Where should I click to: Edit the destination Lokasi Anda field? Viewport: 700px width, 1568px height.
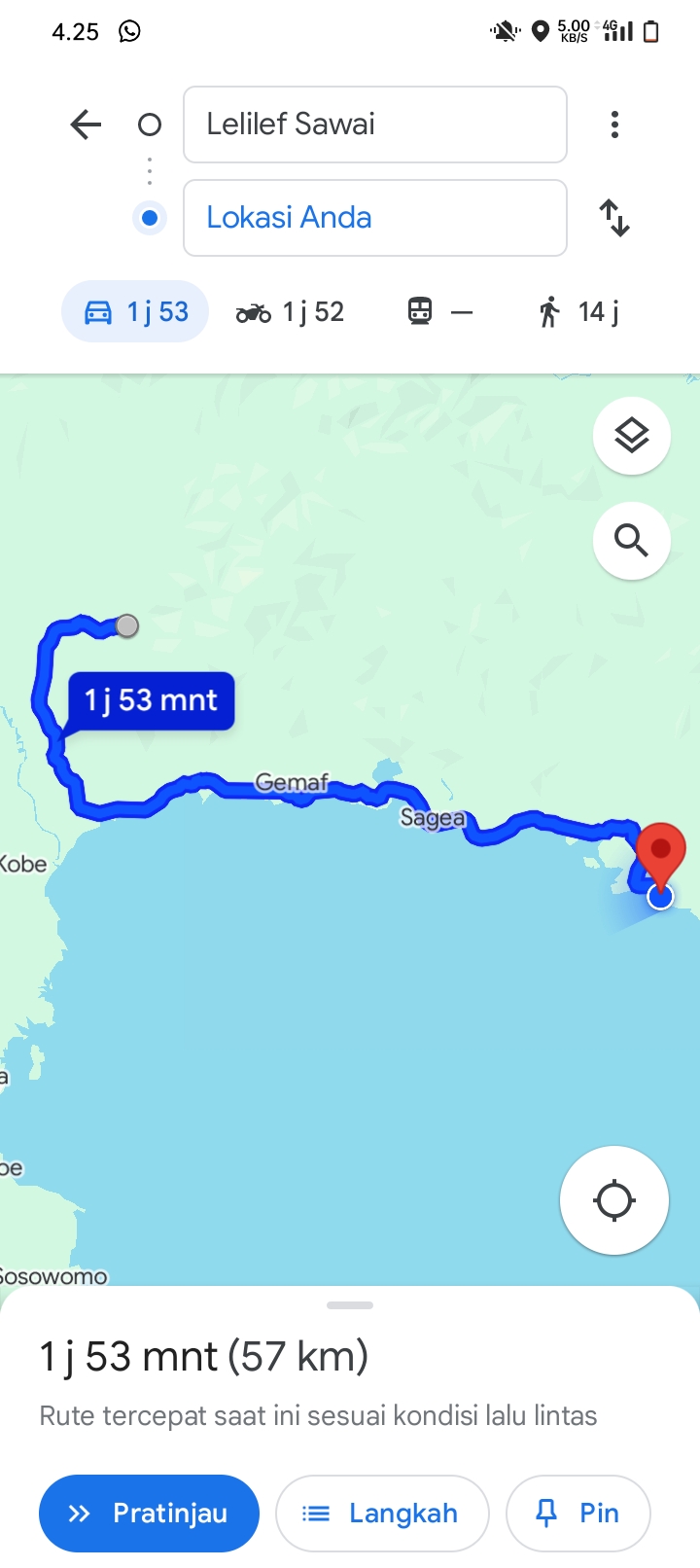point(375,218)
